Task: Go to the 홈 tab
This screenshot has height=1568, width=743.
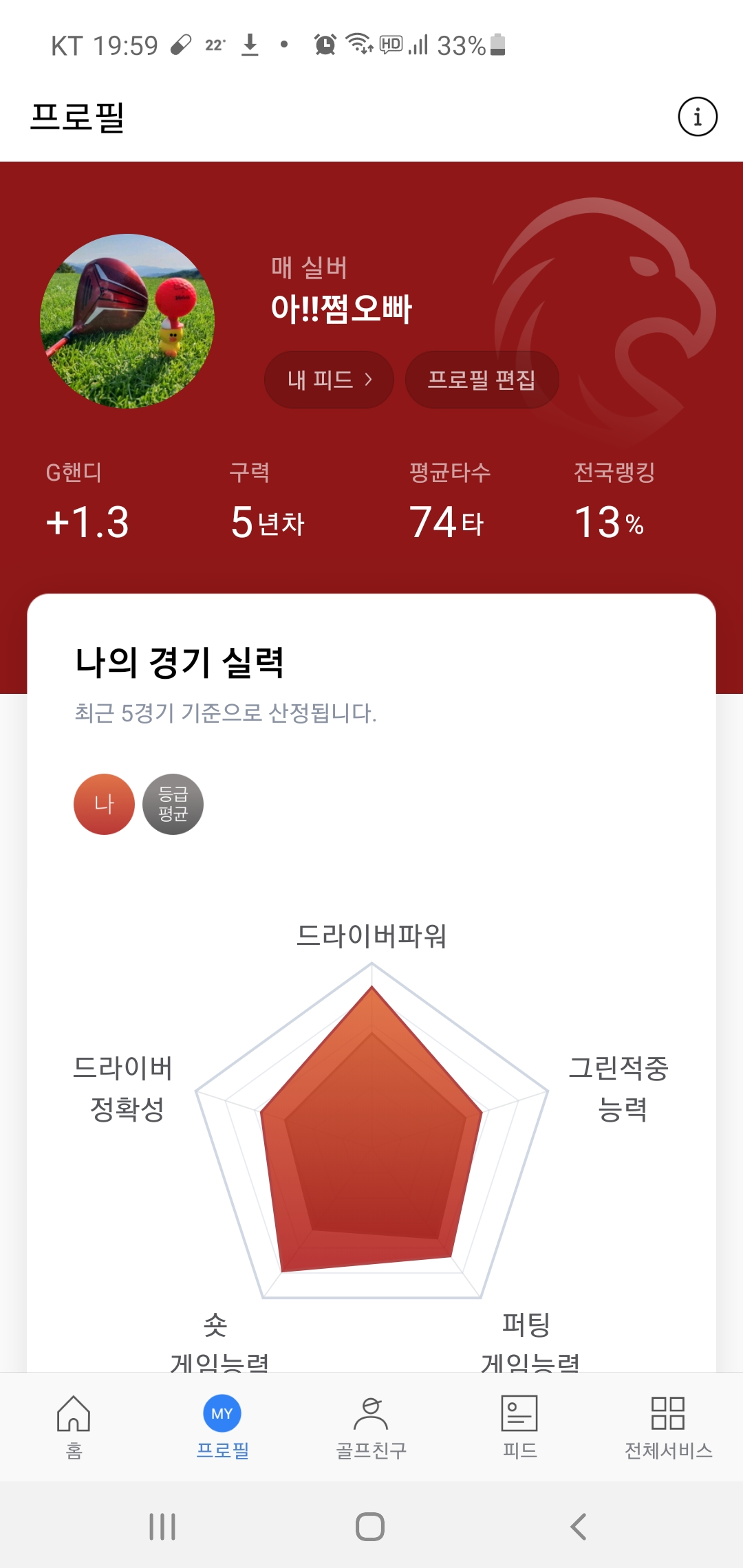Action: [x=74, y=1426]
